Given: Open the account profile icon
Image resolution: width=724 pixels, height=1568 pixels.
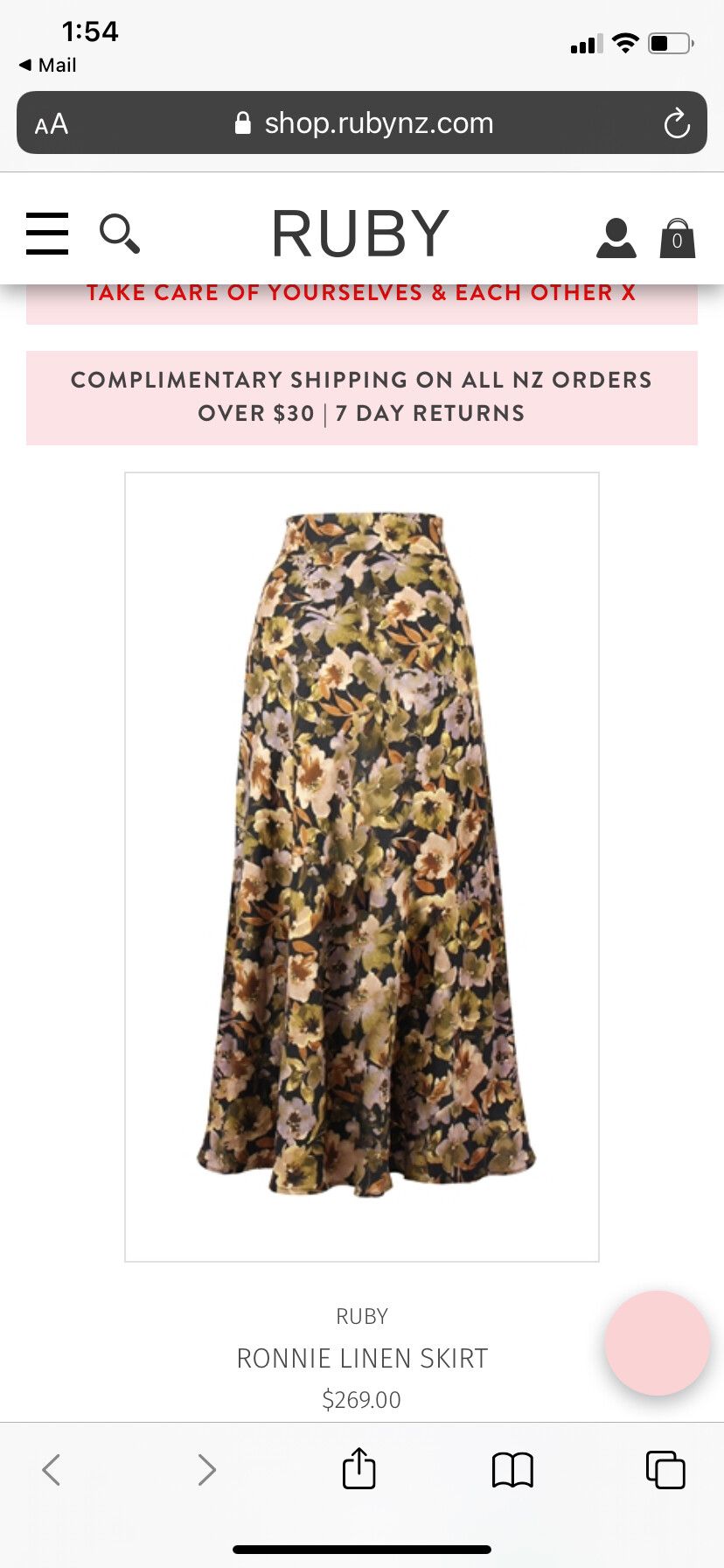Looking at the screenshot, I should 616,238.
